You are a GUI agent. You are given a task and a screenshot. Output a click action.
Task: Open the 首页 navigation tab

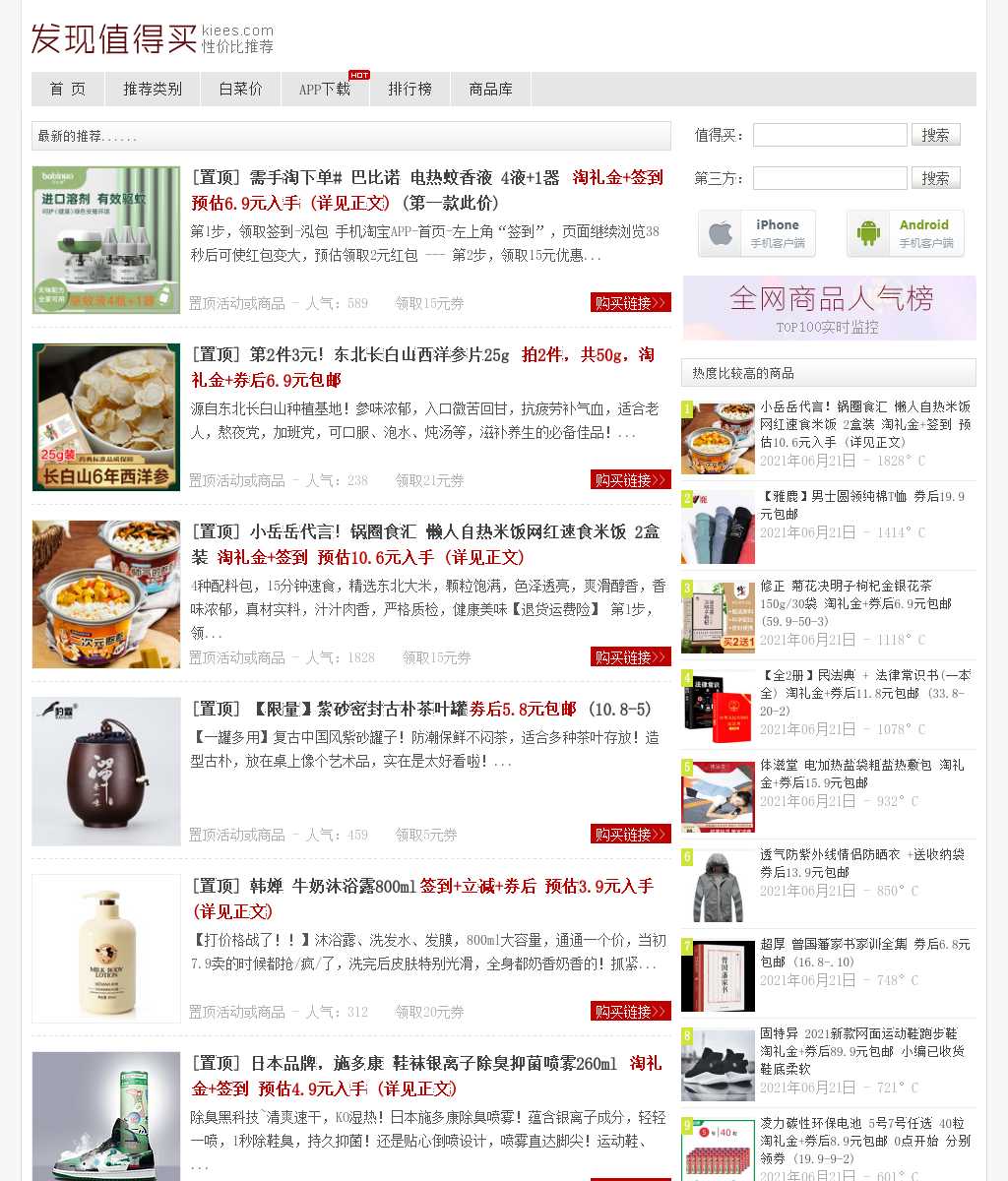point(67,89)
